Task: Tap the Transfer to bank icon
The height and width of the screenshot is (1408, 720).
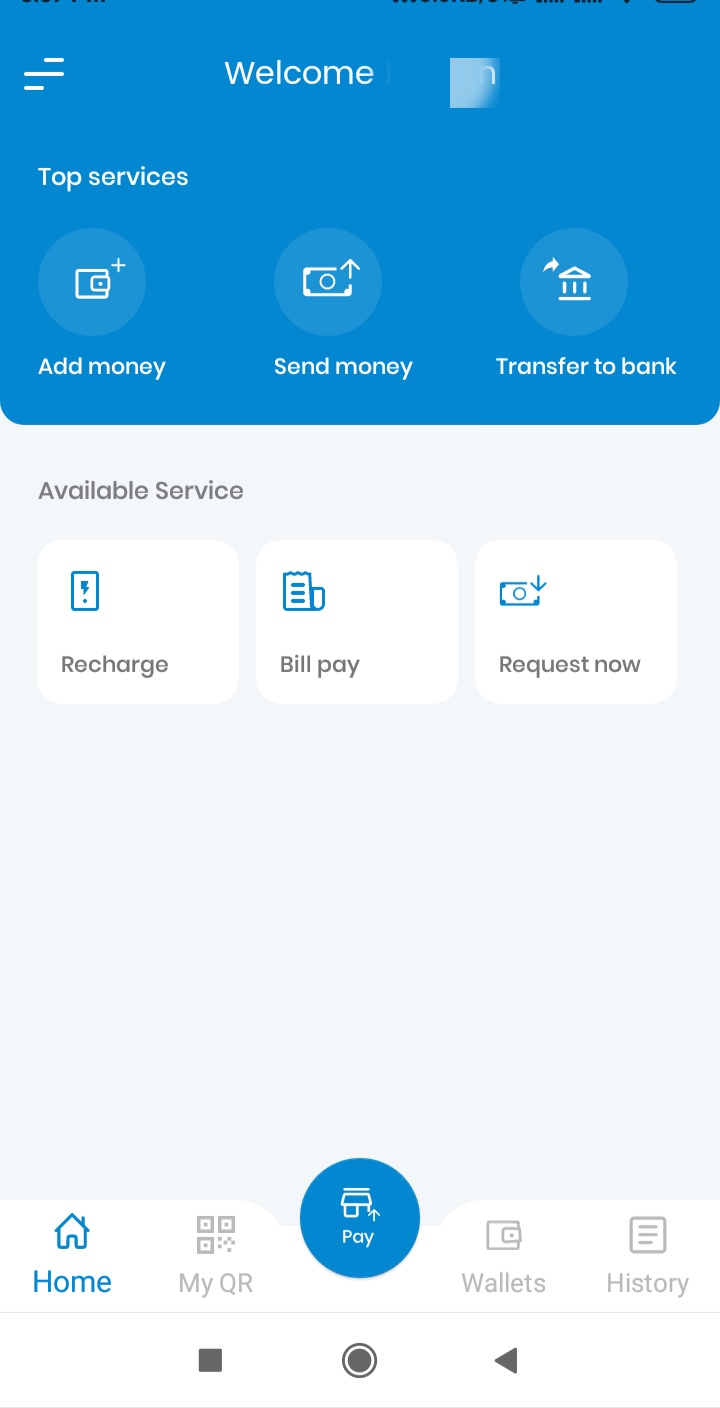Action: coord(574,282)
